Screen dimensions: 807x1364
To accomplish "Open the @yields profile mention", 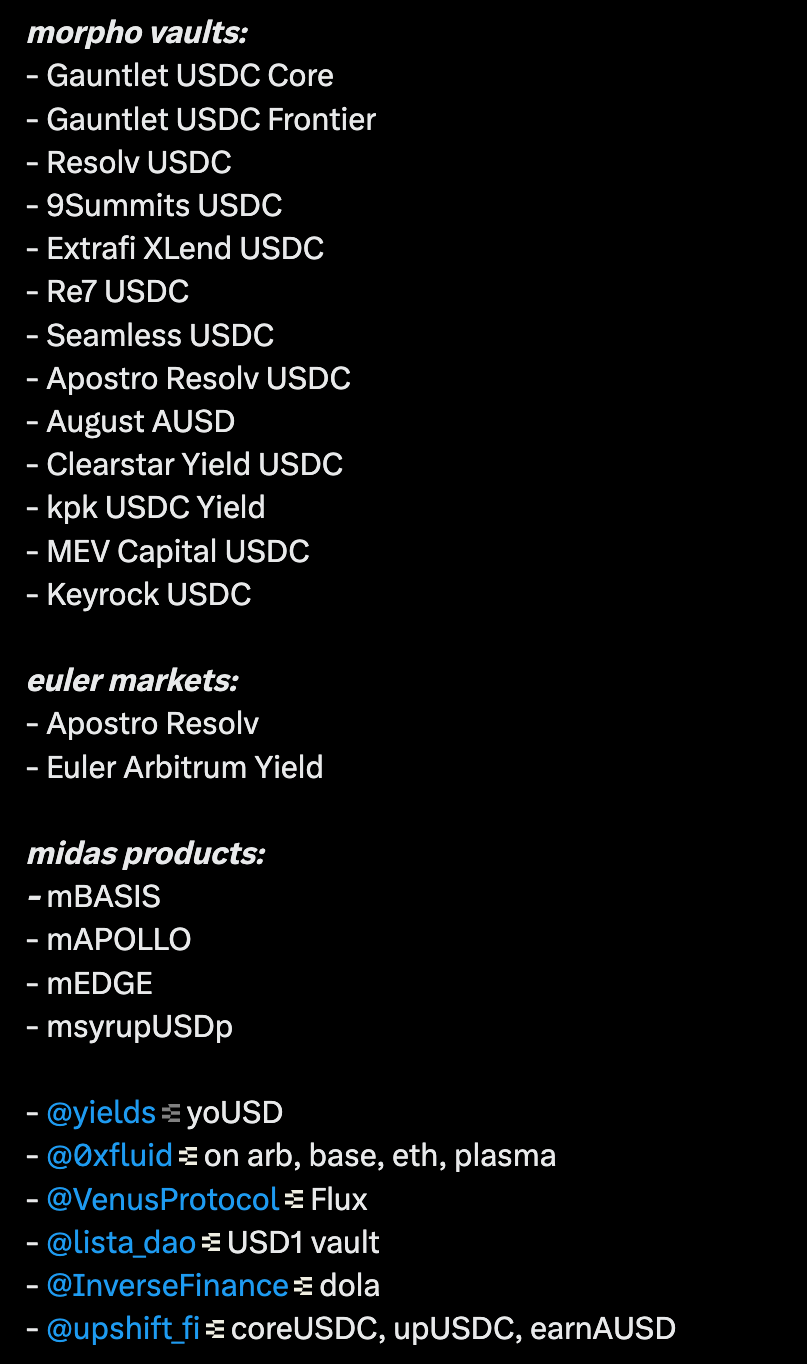I will tap(101, 1113).
